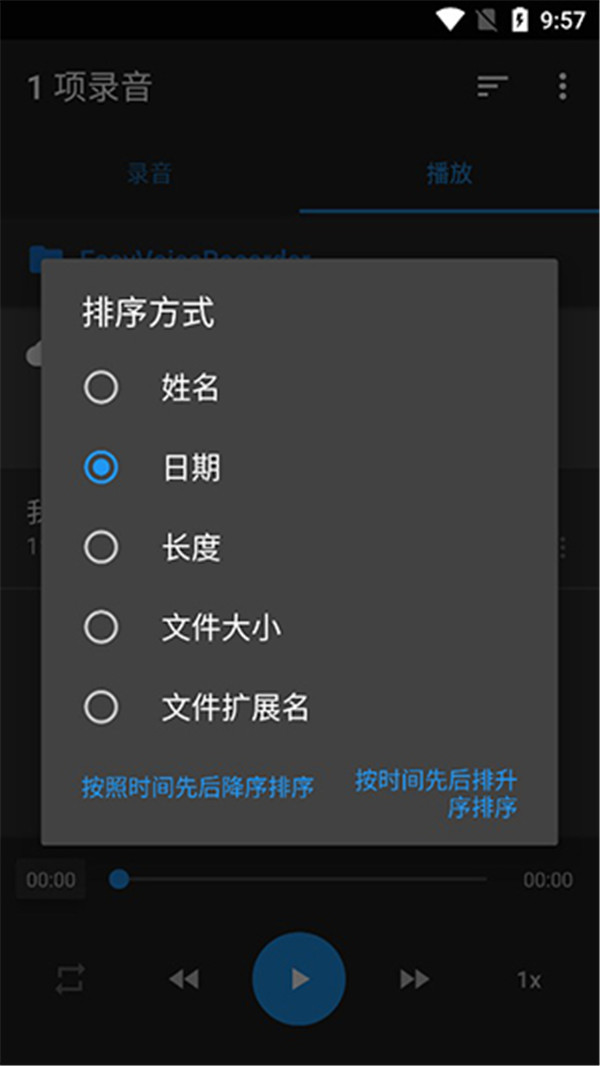Viewport: 600px width, 1066px height.
Task: Select the 姓名 sort option
Action: 101,388
